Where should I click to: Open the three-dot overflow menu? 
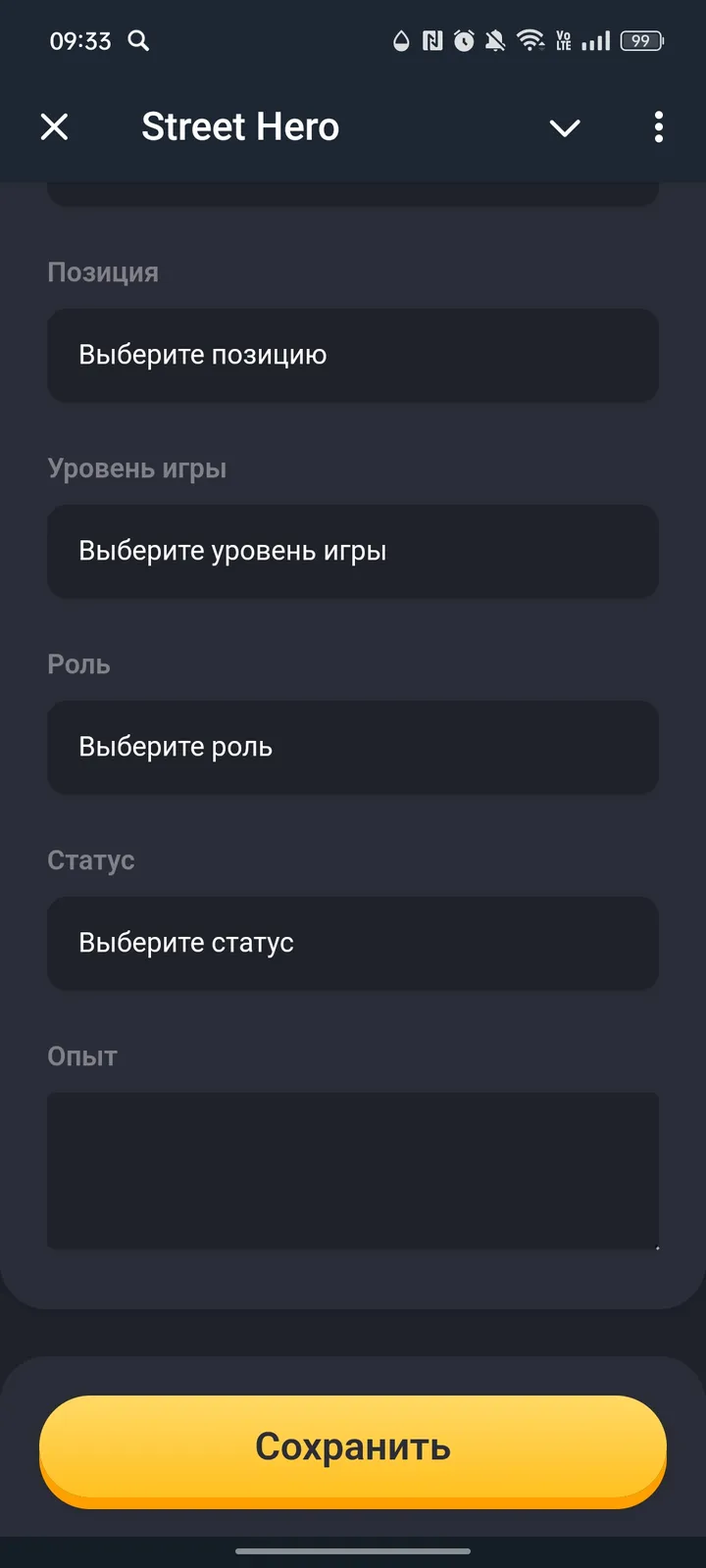tap(658, 127)
